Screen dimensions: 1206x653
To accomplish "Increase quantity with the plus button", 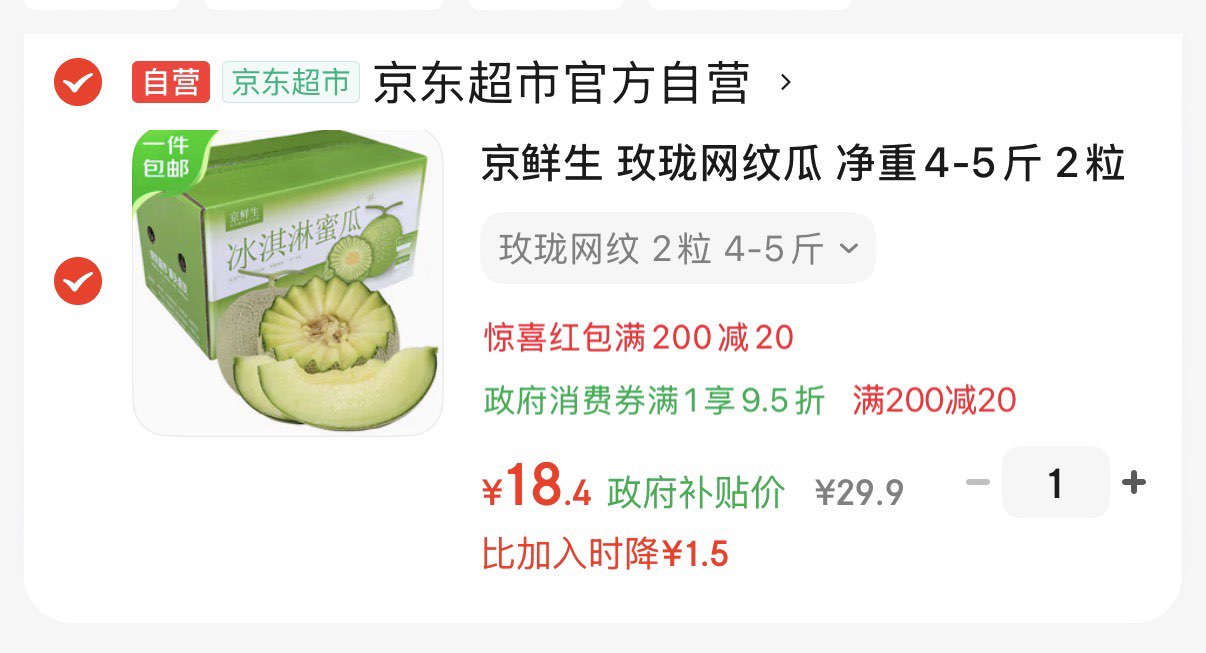I will (x=1133, y=483).
